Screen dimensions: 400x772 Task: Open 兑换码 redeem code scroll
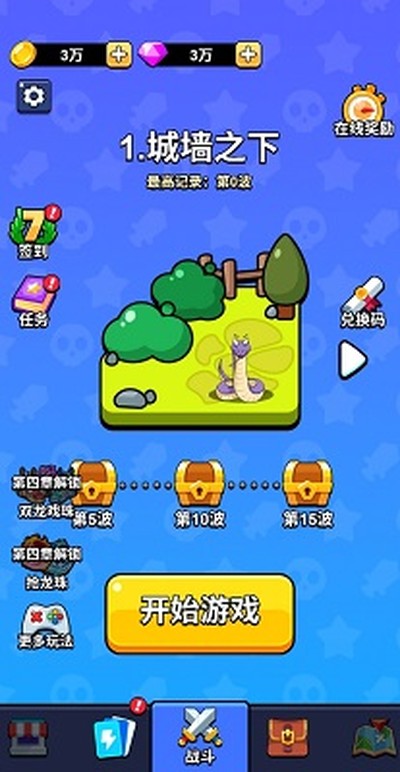[363, 302]
